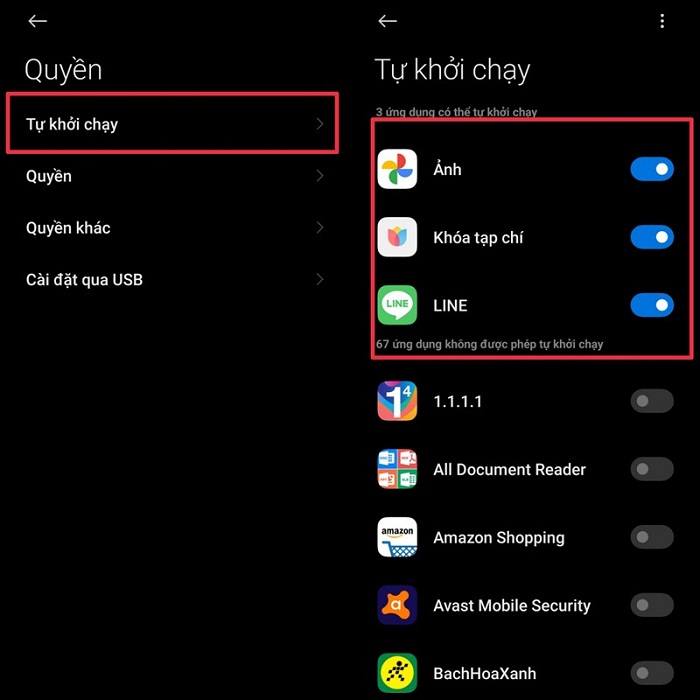Go back from the Quyền screen
Image resolution: width=700 pixels, height=700 pixels.
[x=38, y=21]
